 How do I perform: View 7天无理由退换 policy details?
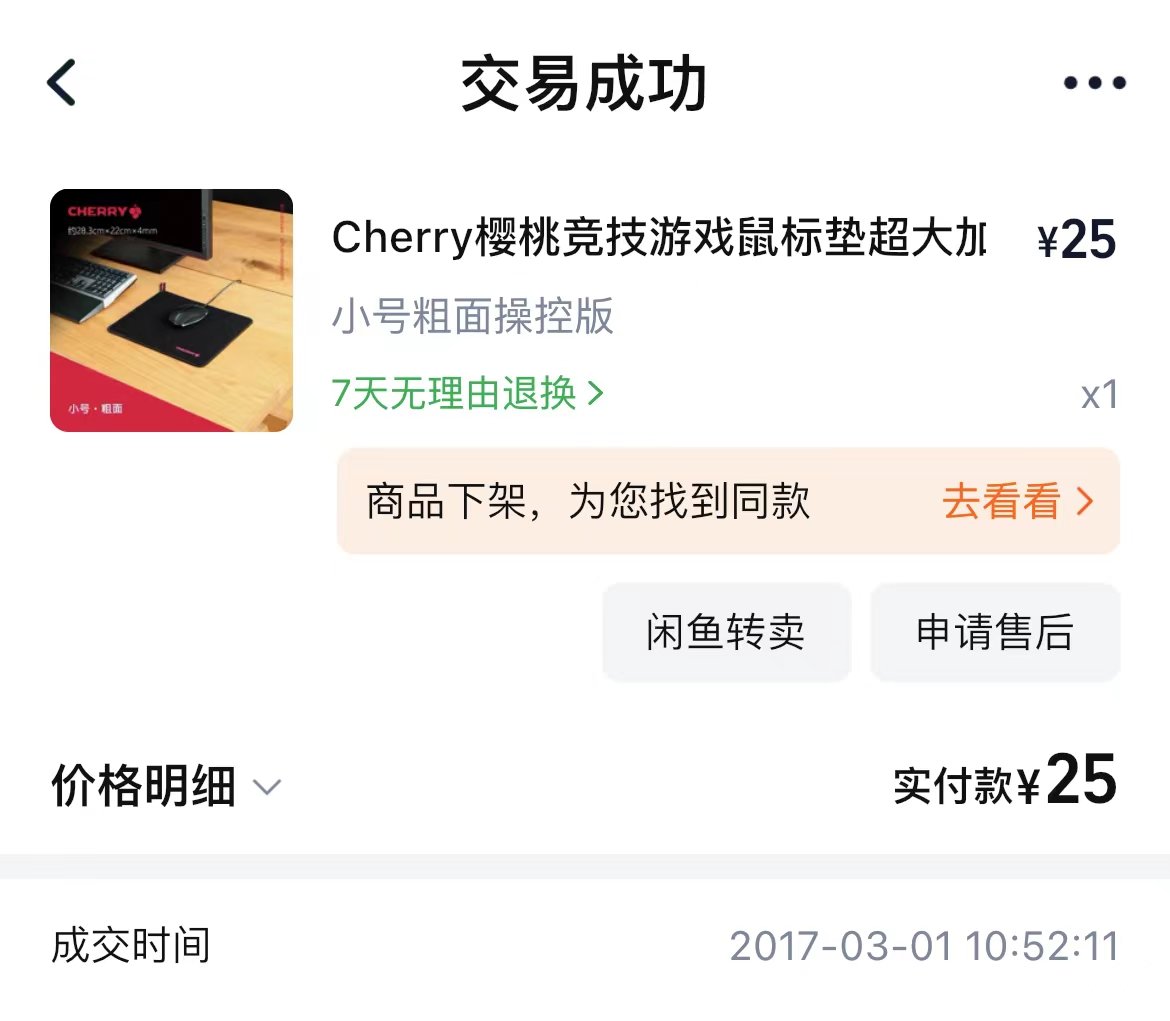(468, 394)
